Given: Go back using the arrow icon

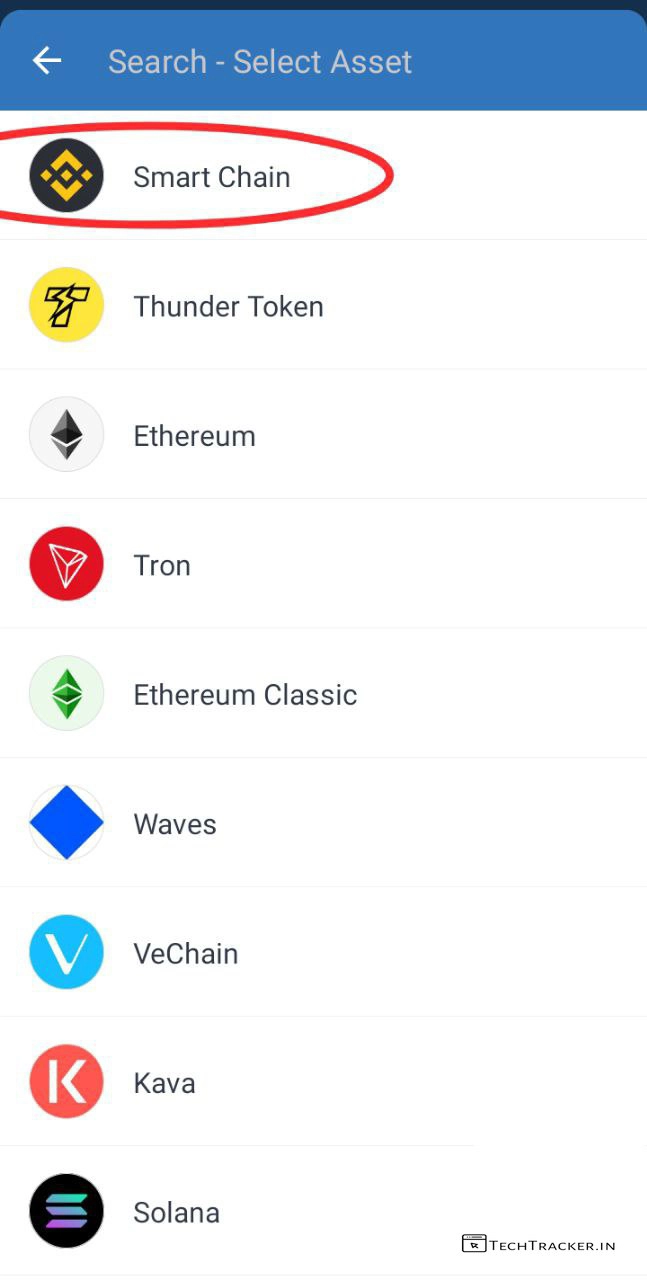Looking at the screenshot, I should tap(47, 61).
